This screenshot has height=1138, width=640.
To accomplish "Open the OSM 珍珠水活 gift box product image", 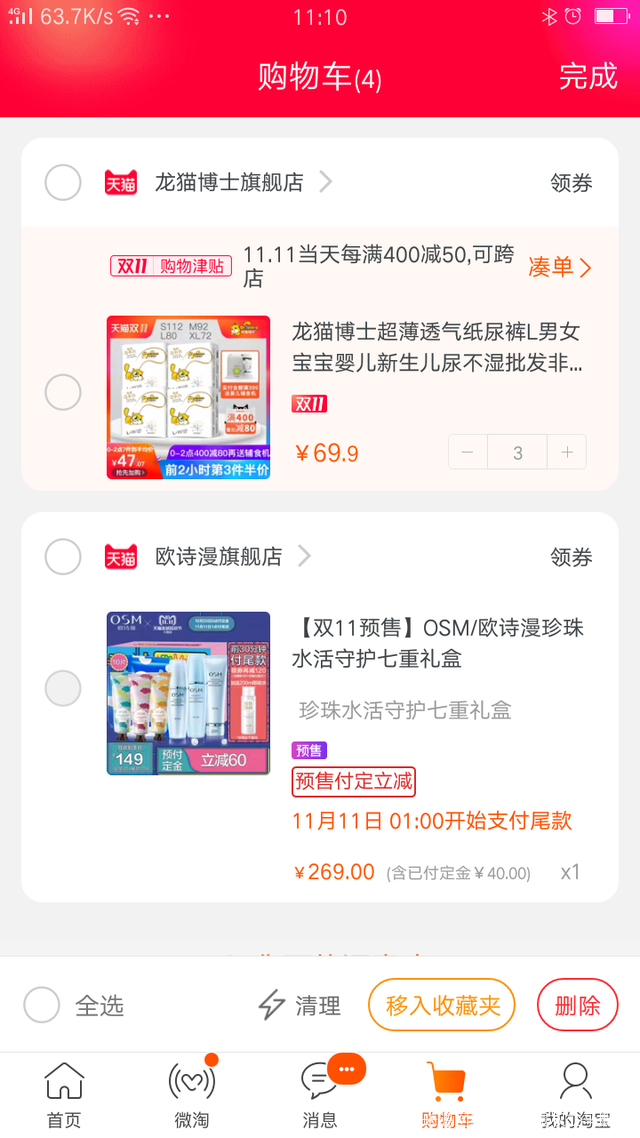I will tap(188, 693).
